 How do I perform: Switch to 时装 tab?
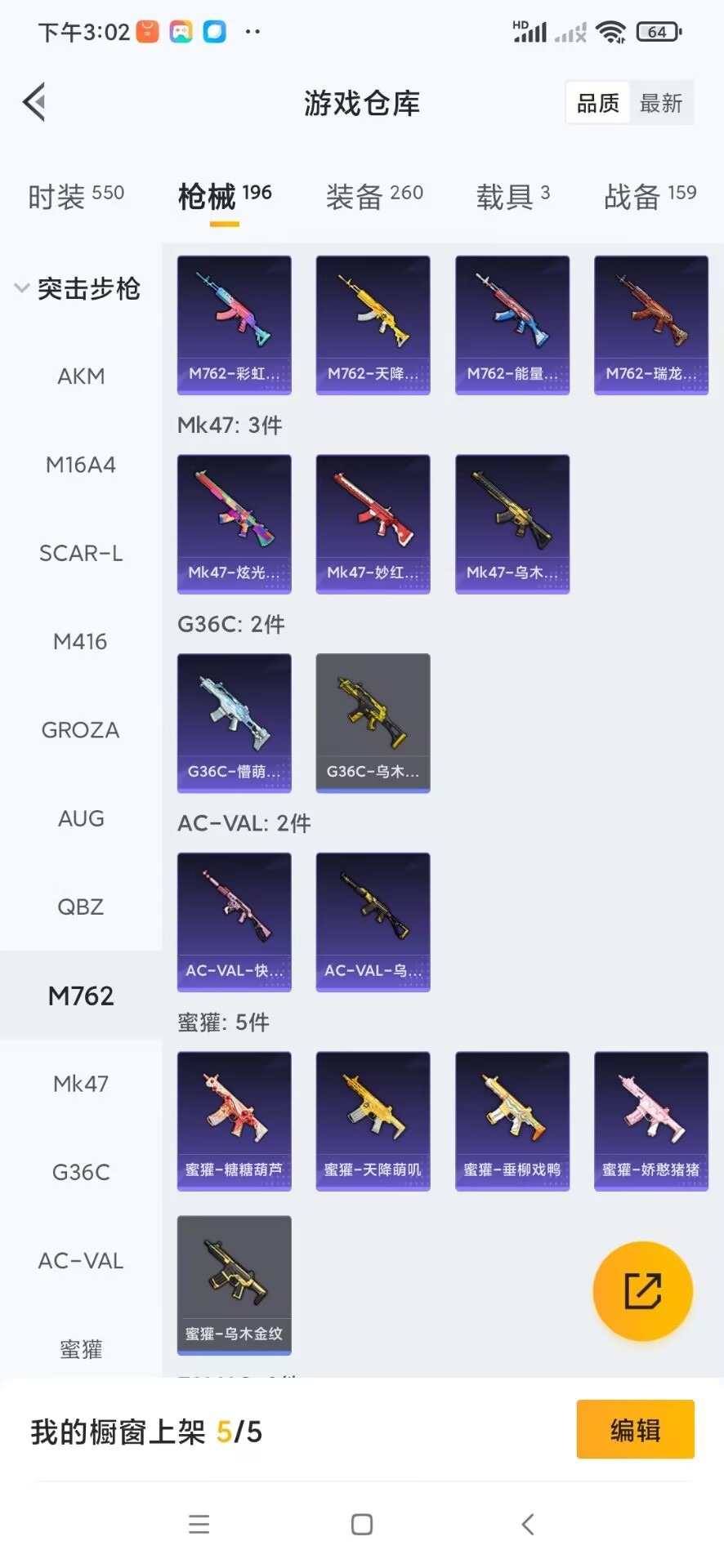(75, 196)
